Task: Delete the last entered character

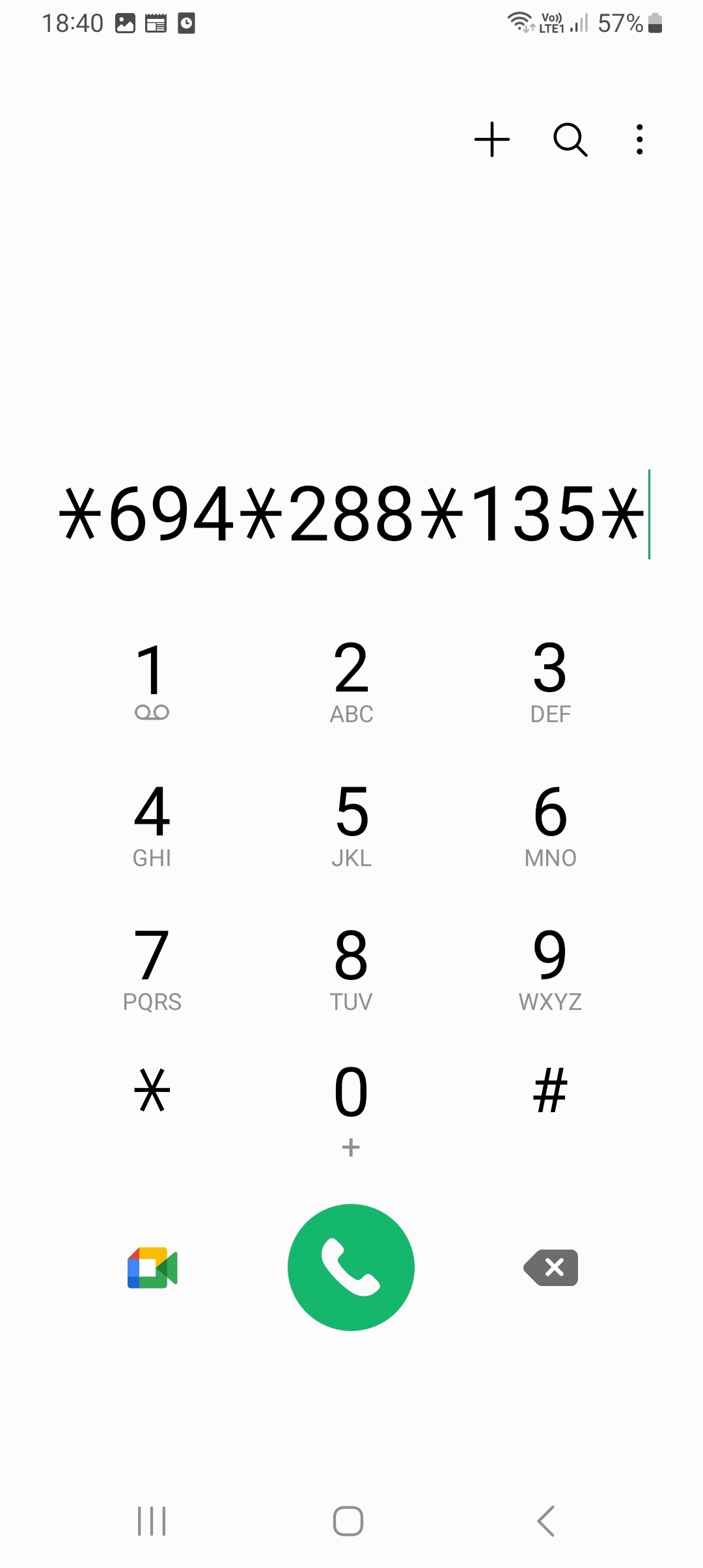Action: click(x=551, y=1267)
